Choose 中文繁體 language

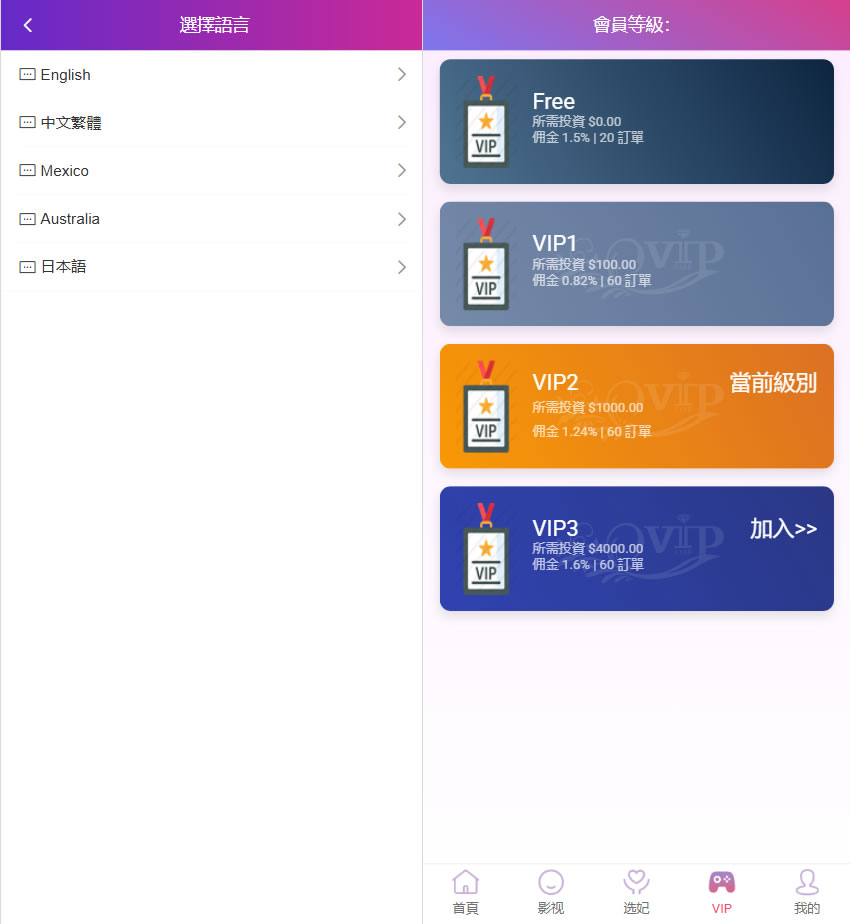(x=211, y=123)
